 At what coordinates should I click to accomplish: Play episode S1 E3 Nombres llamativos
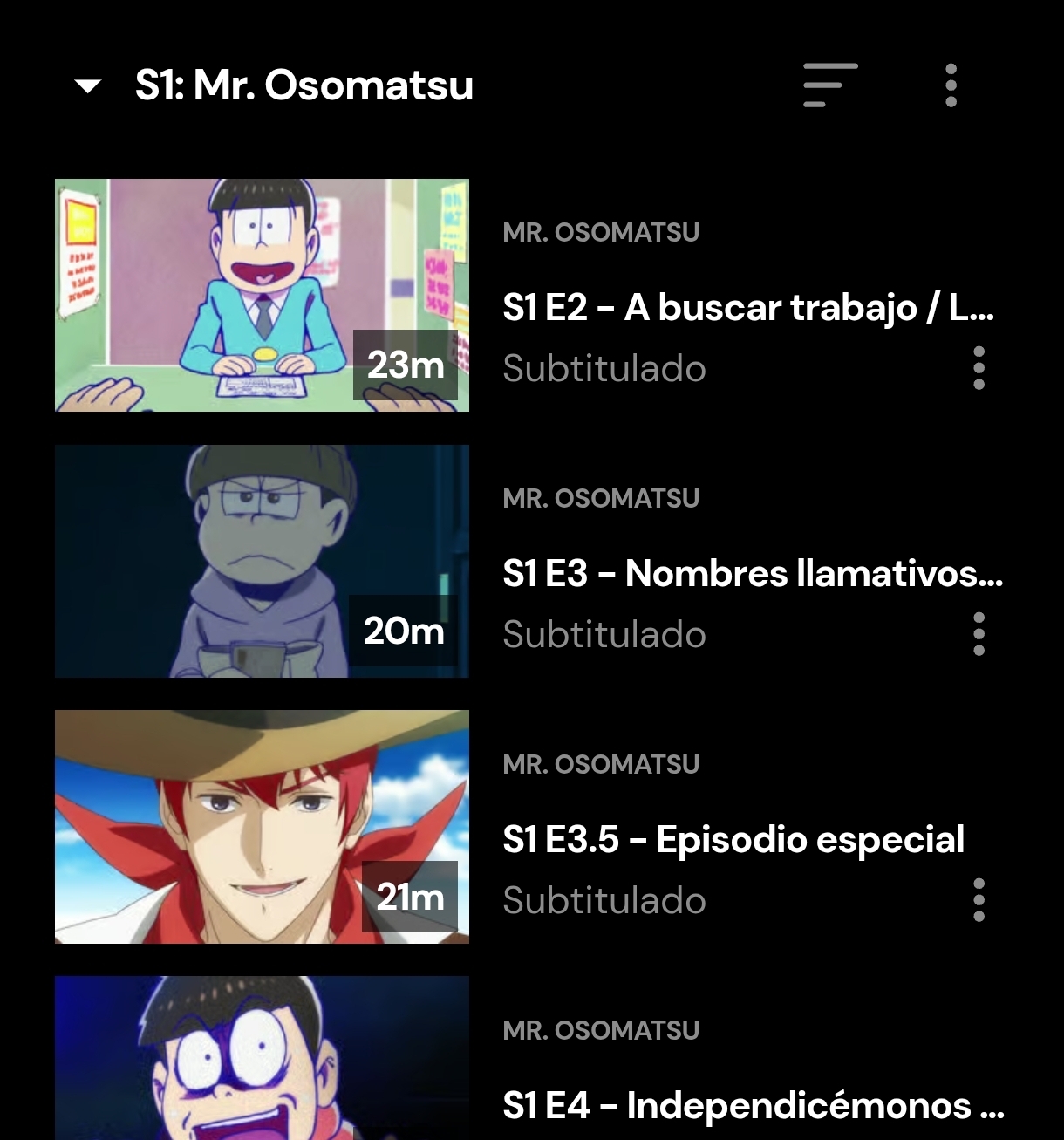coord(262,561)
